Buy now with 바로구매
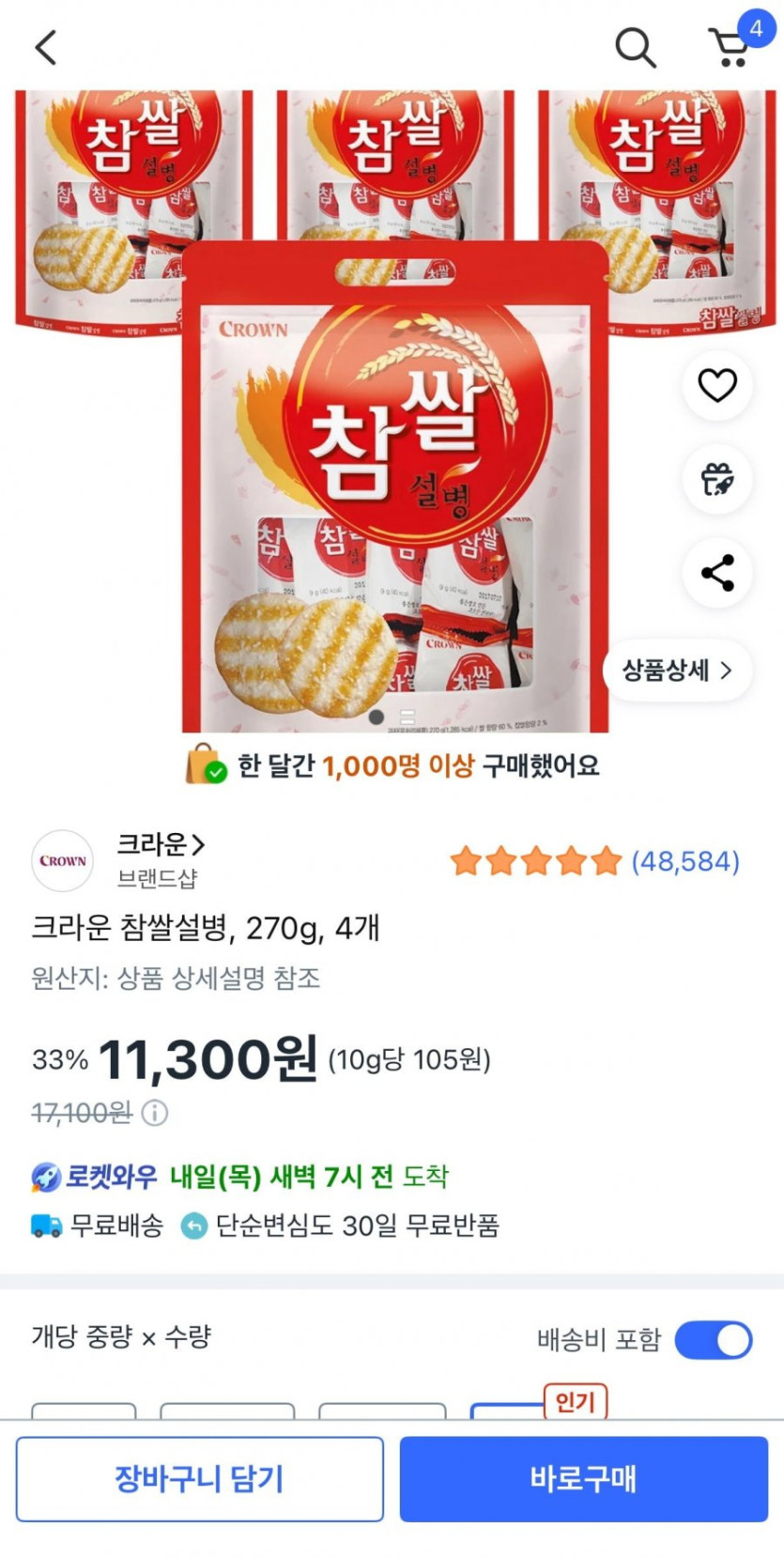This screenshot has width=784, height=1558. [x=583, y=1479]
